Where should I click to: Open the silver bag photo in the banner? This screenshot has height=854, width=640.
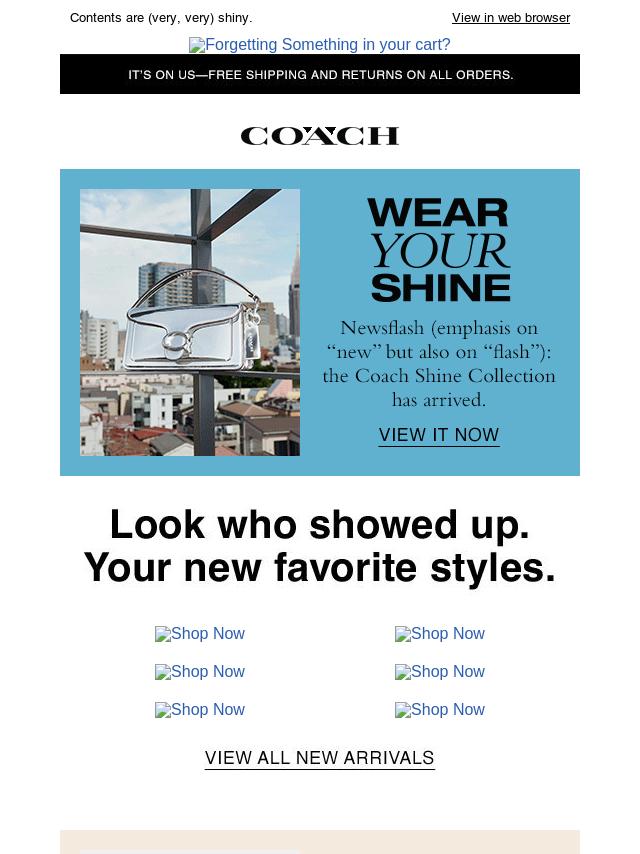(190, 322)
